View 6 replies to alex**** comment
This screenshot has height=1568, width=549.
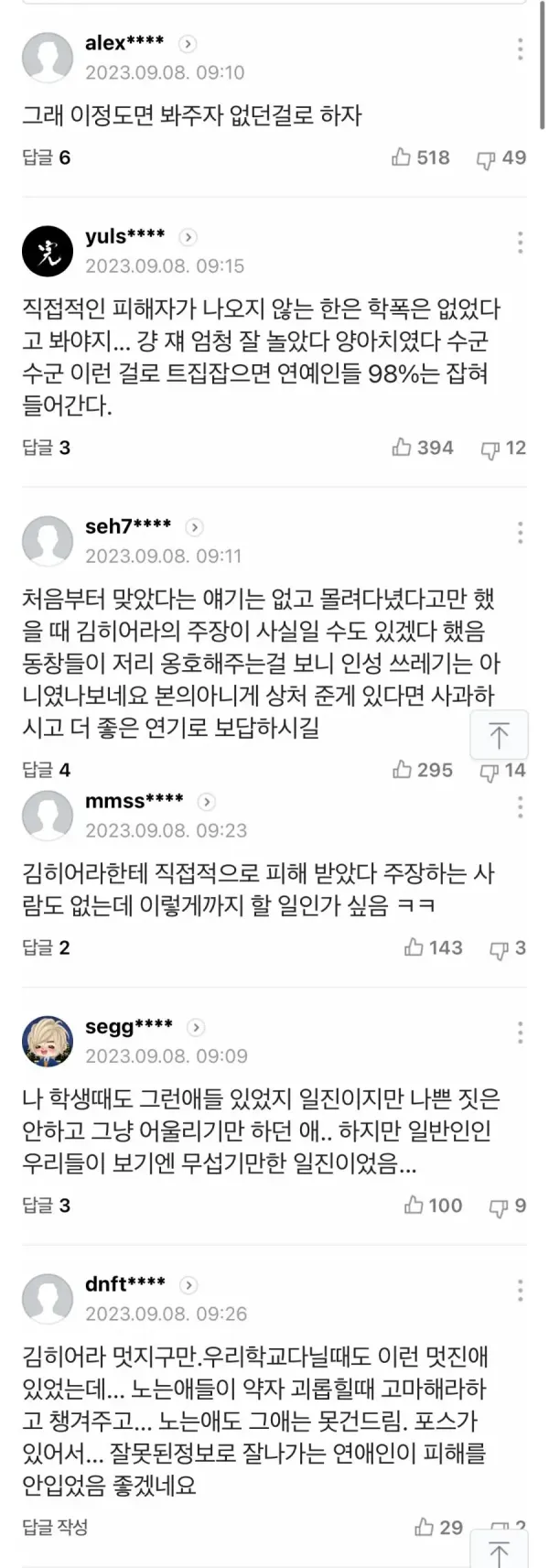pos(46,157)
